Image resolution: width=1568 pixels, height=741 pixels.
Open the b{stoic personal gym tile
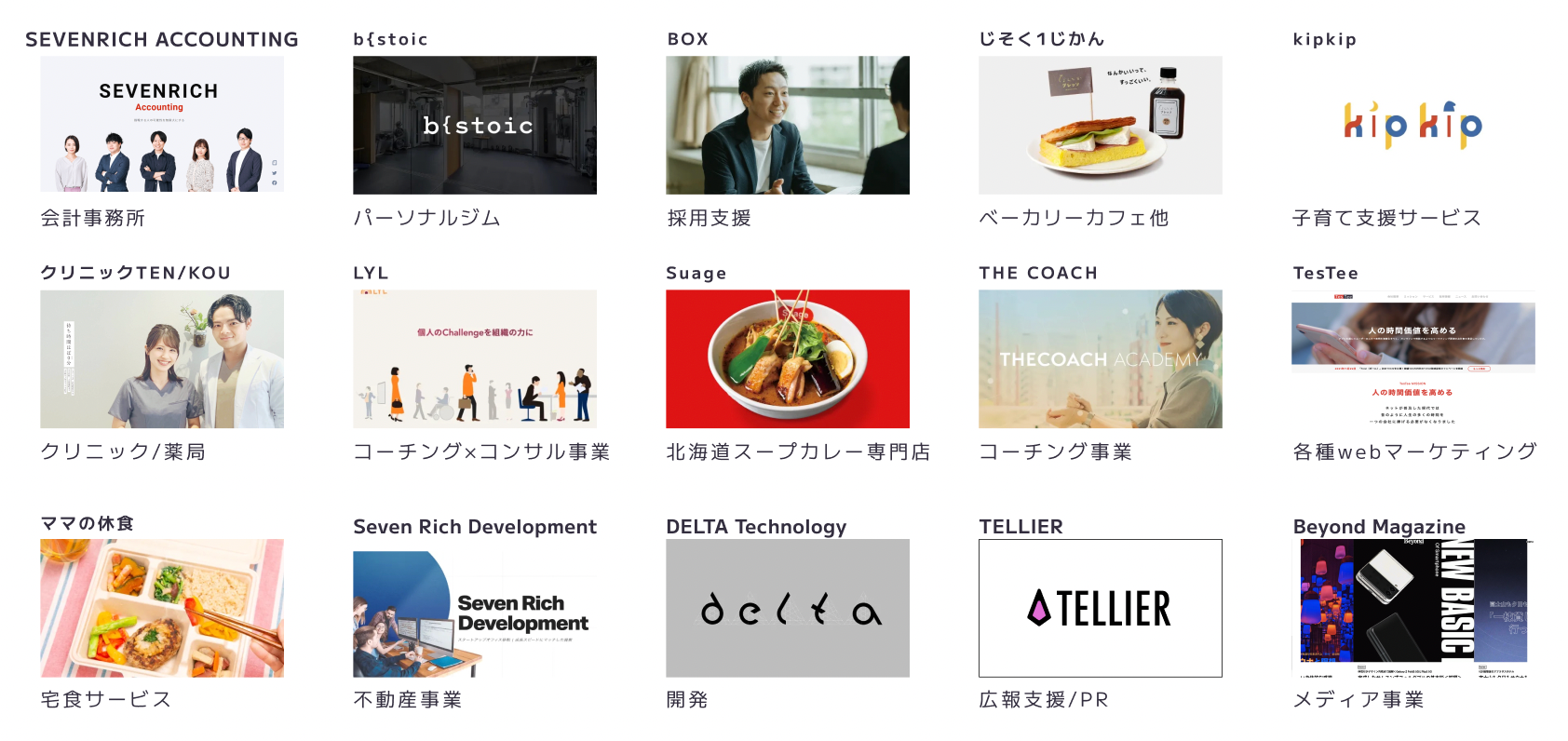[475, 125]
